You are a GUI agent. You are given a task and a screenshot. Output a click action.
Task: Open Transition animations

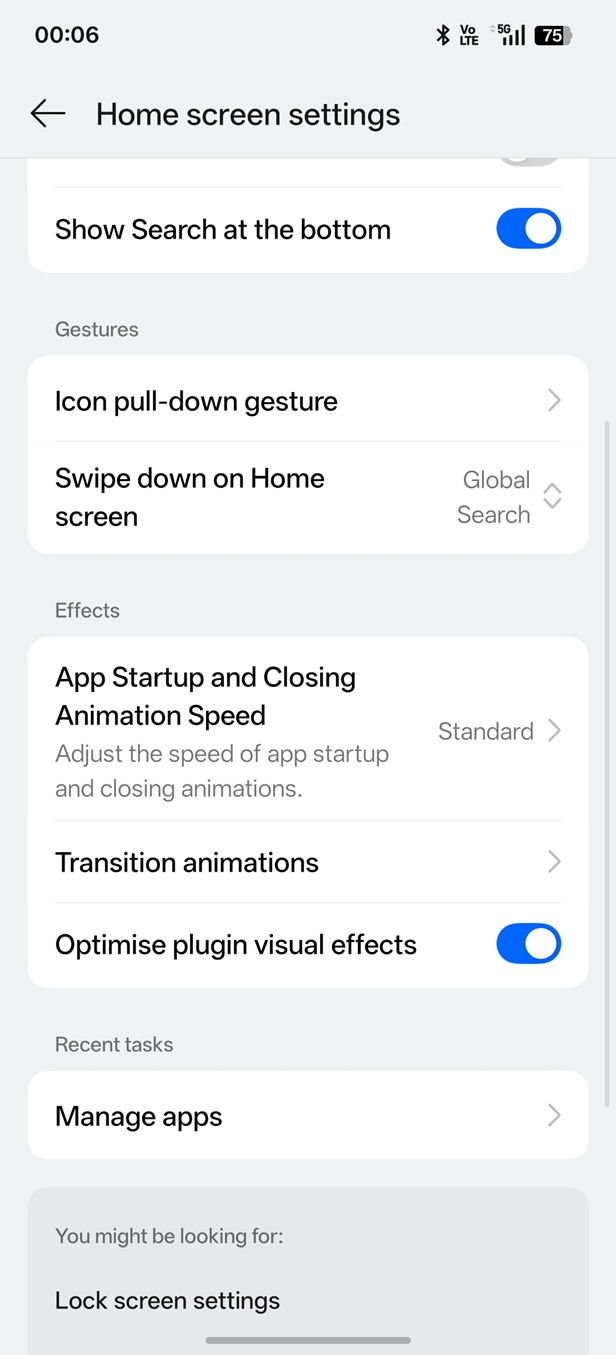pos(307,862)
